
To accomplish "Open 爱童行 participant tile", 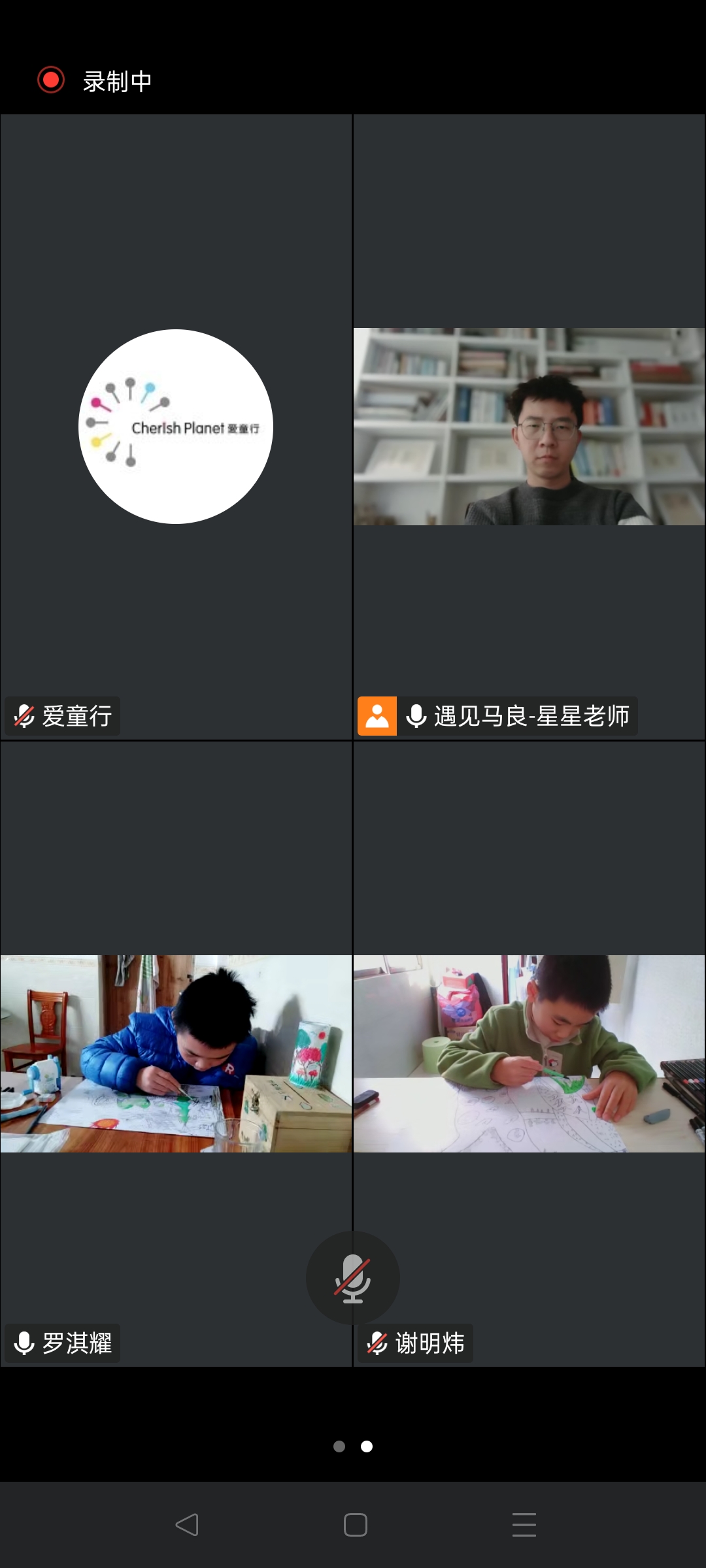I will coord(176,427).
